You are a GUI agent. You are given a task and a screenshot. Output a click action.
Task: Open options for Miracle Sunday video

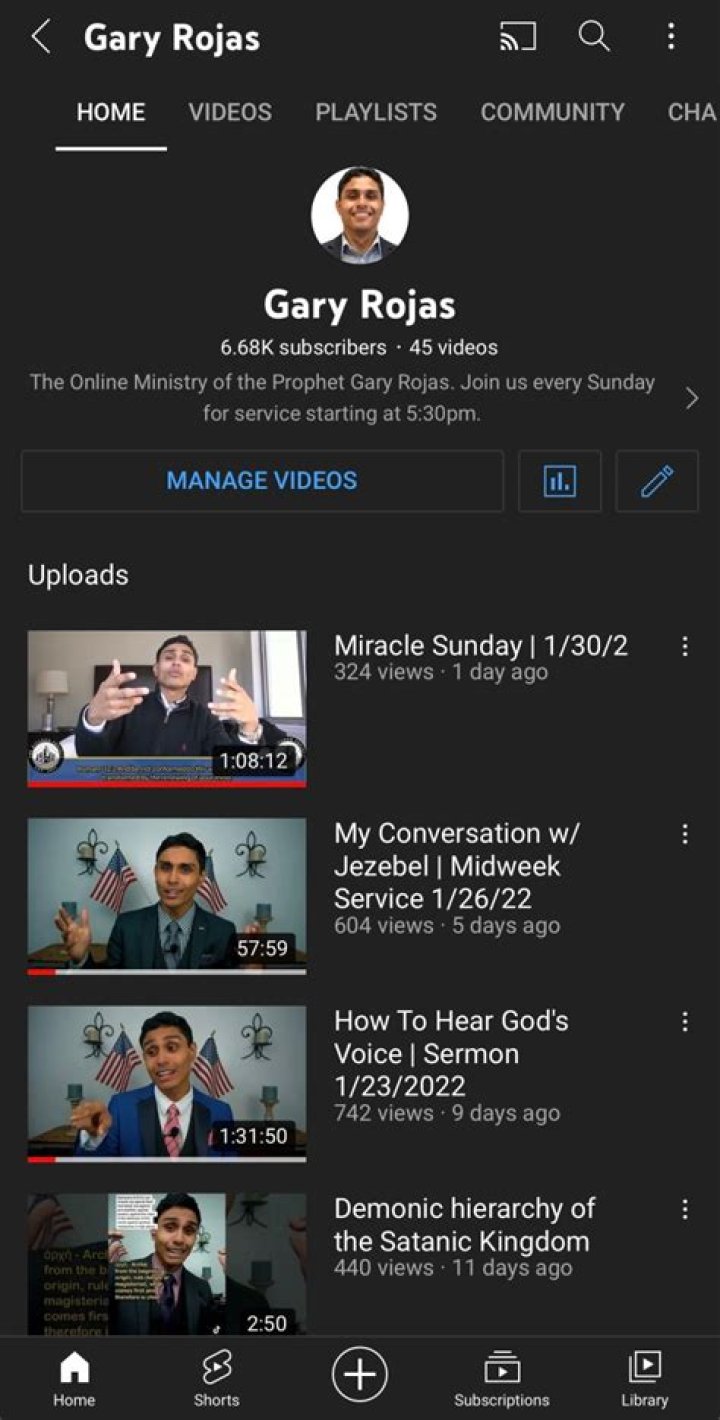click(x=685, y=647)
